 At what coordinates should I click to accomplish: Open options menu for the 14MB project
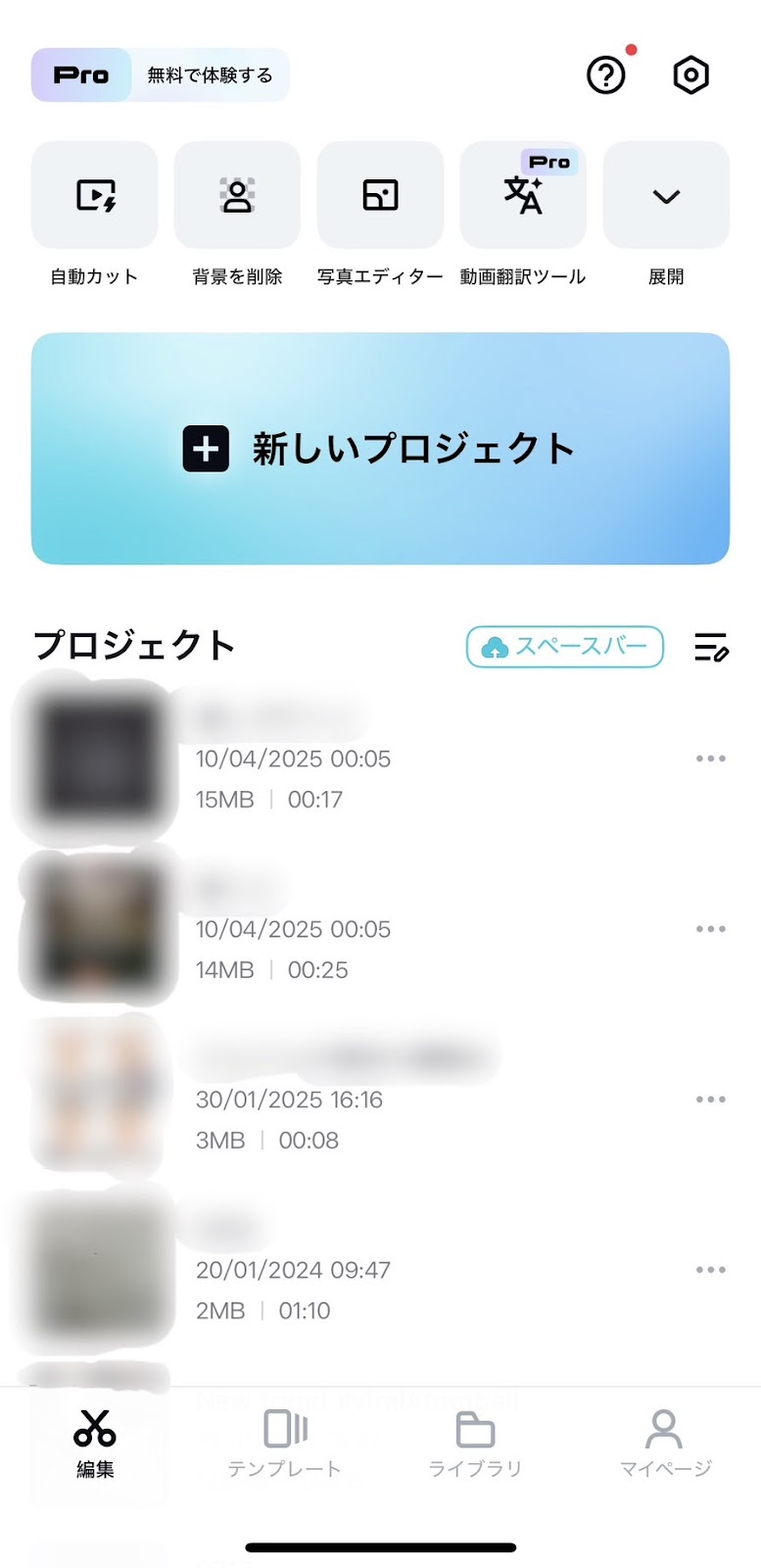coord(710,928)
